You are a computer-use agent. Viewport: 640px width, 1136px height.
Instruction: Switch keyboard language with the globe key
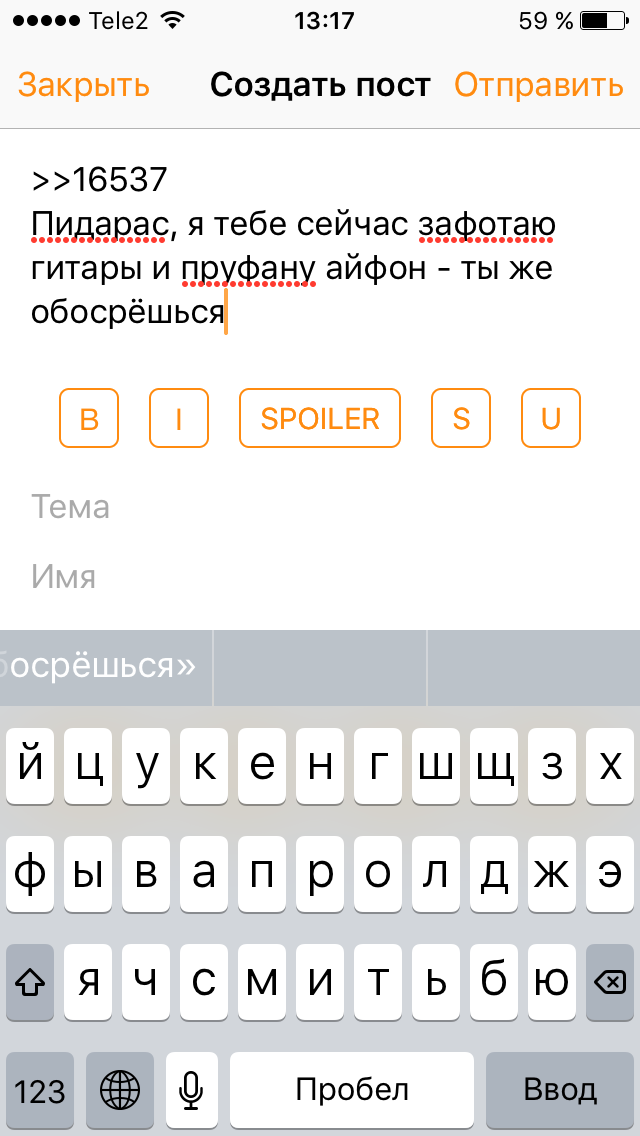click(x=120, y=1089)
